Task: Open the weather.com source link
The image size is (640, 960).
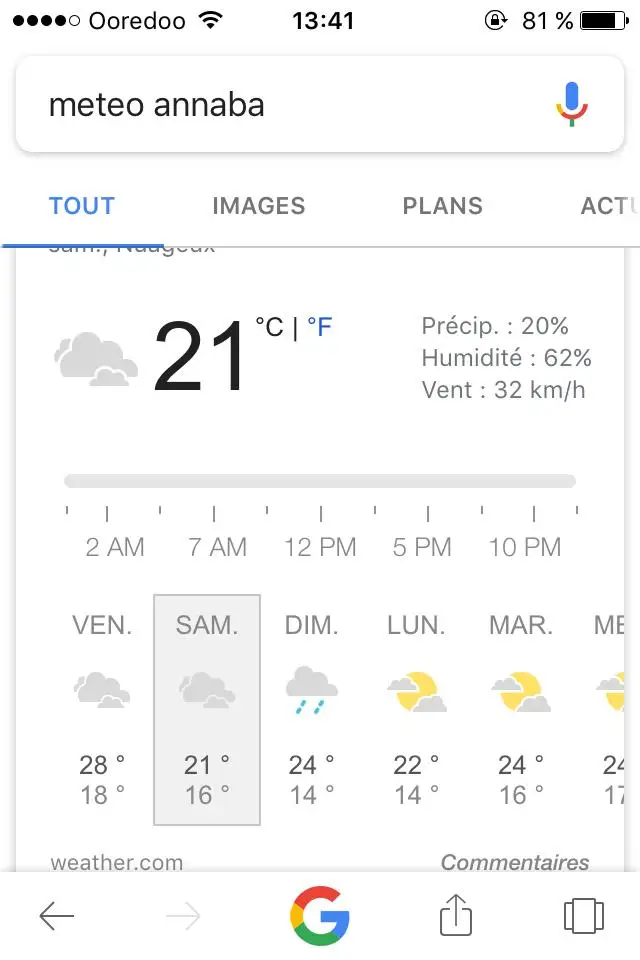Action: (x=117, y=862)
